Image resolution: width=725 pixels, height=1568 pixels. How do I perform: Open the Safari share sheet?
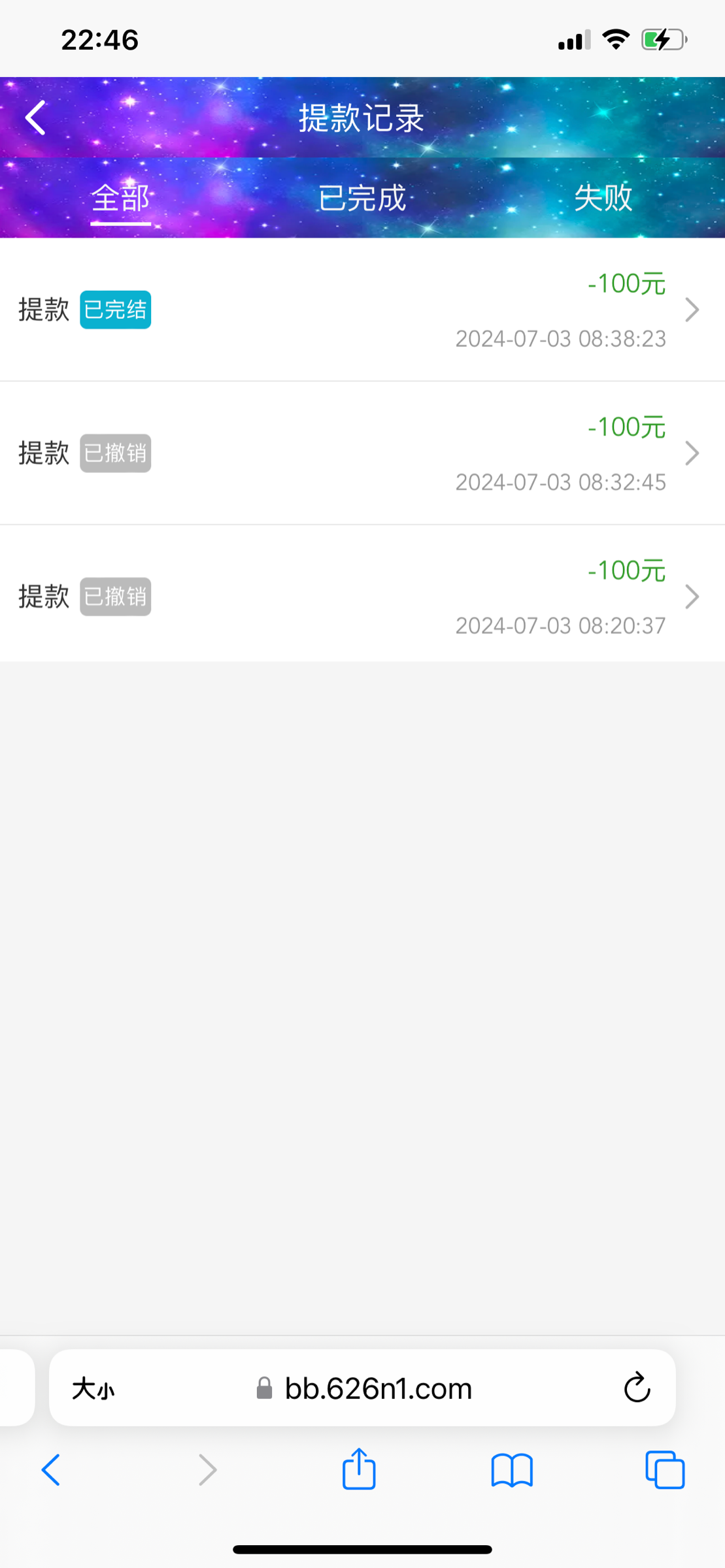359,1469
